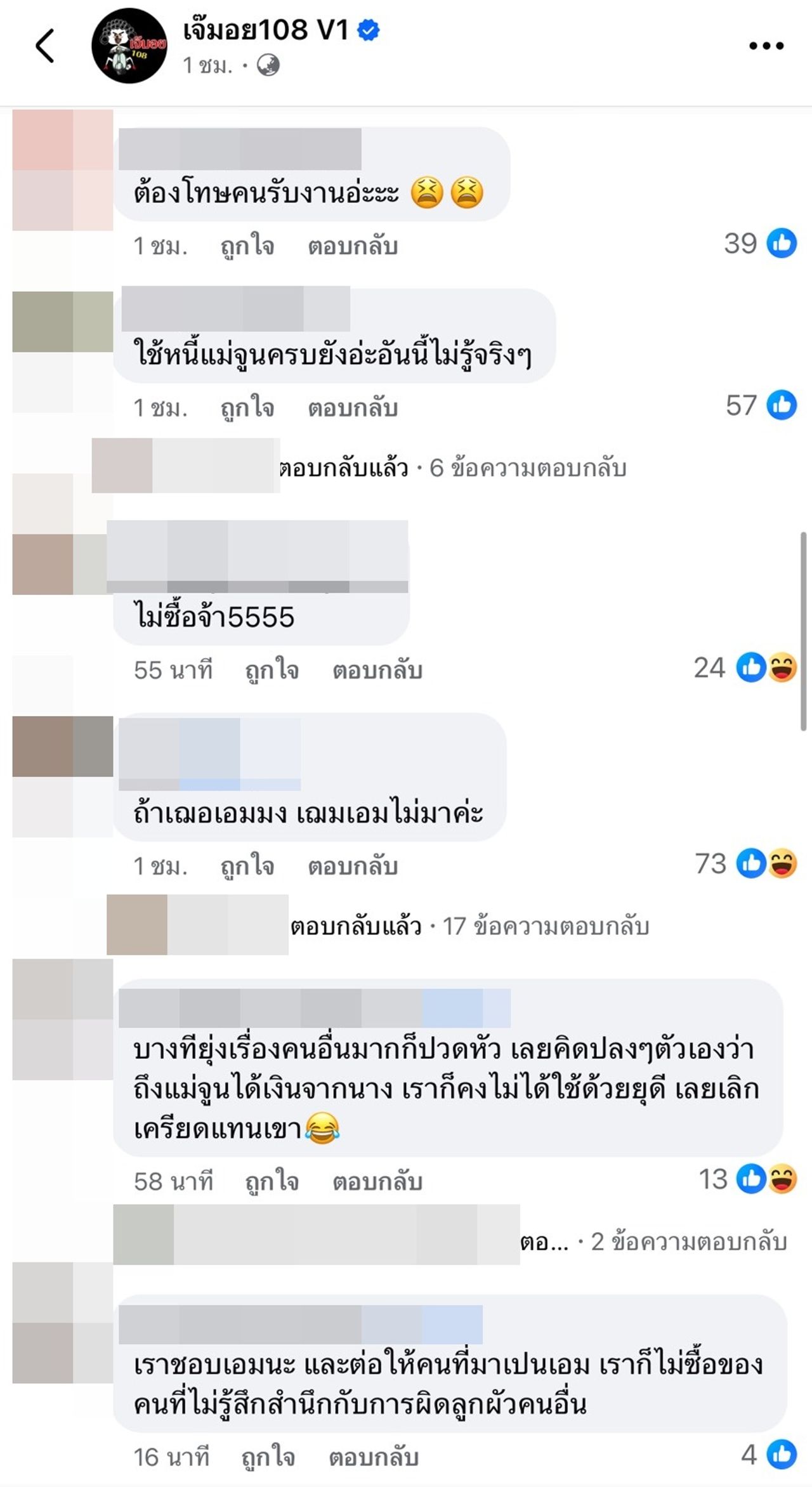Viewport: 812px width, 1487px height.
Task: View the 73 reactions on a comment
Action: [746, 864]
